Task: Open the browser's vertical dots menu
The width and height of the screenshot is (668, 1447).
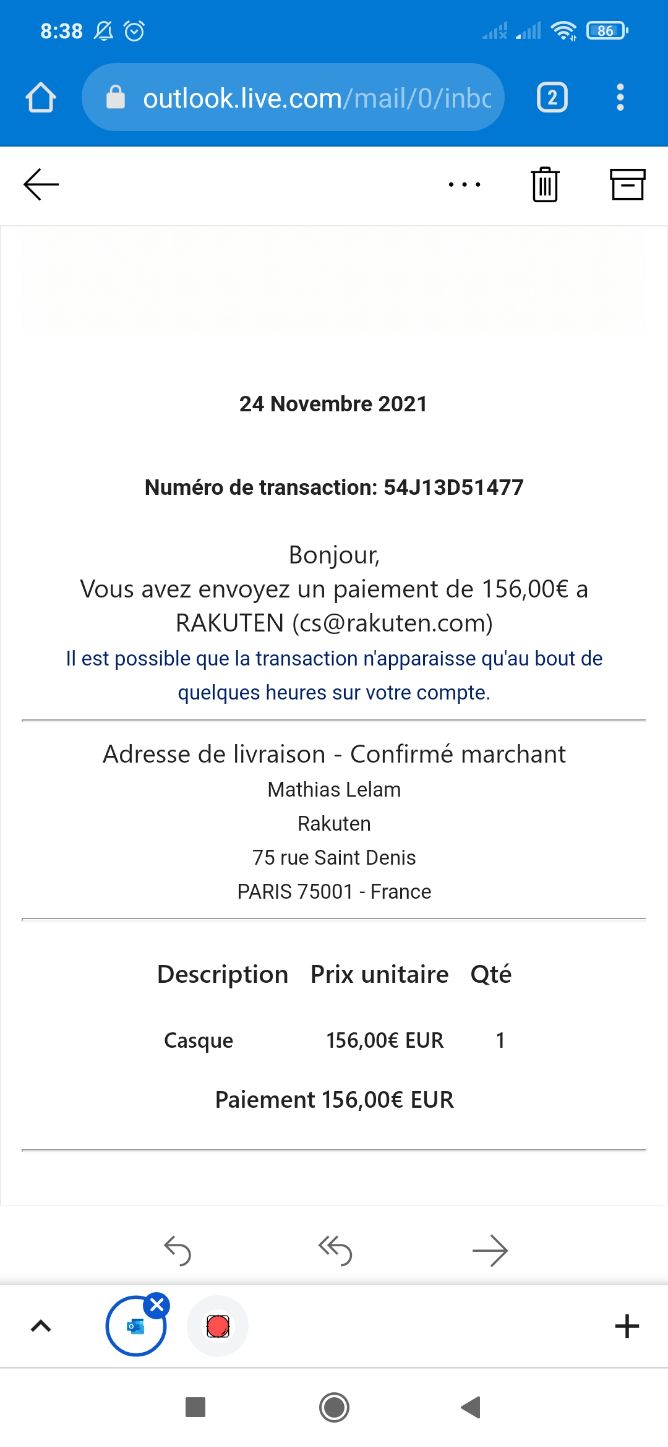Action: (x=620, y=97)
